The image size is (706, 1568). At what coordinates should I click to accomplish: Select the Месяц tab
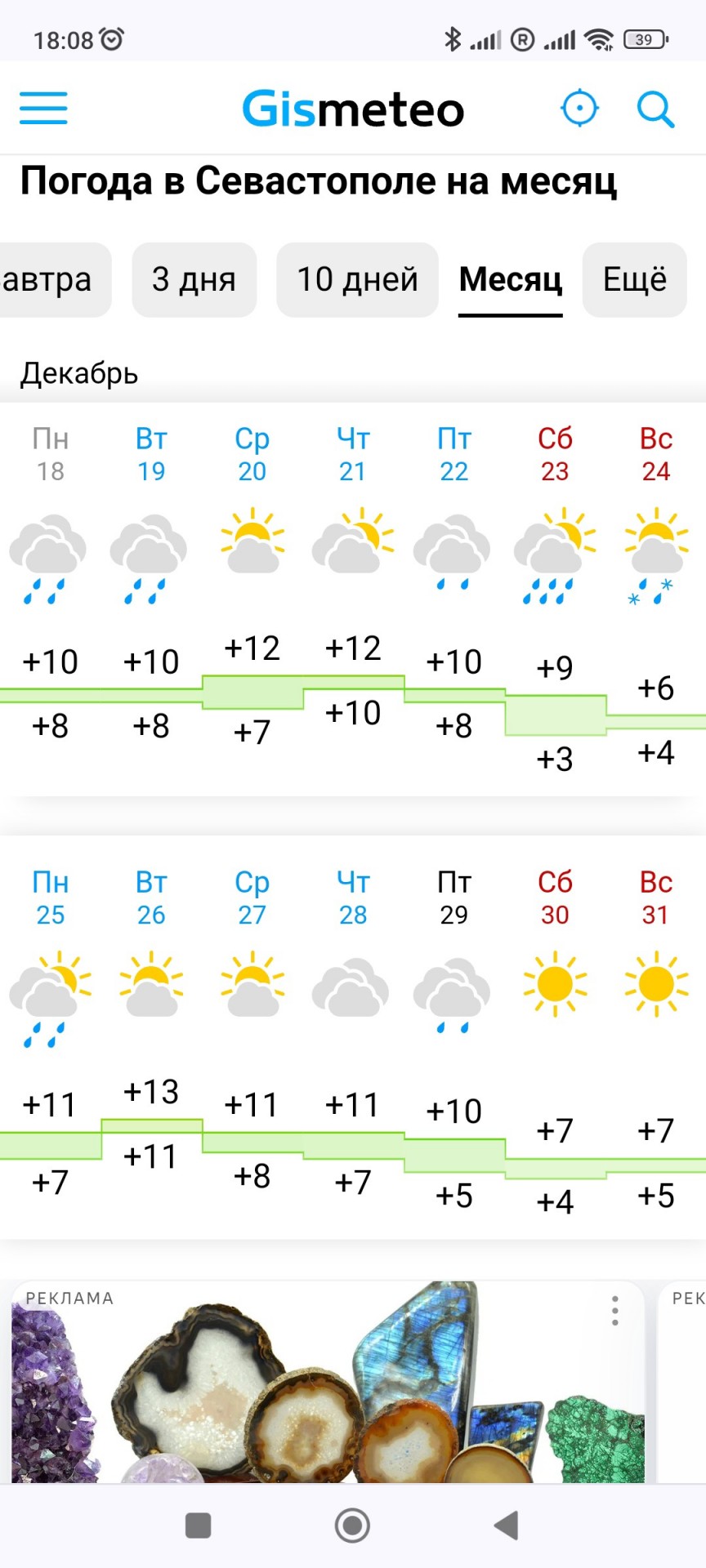click(510, 279)
